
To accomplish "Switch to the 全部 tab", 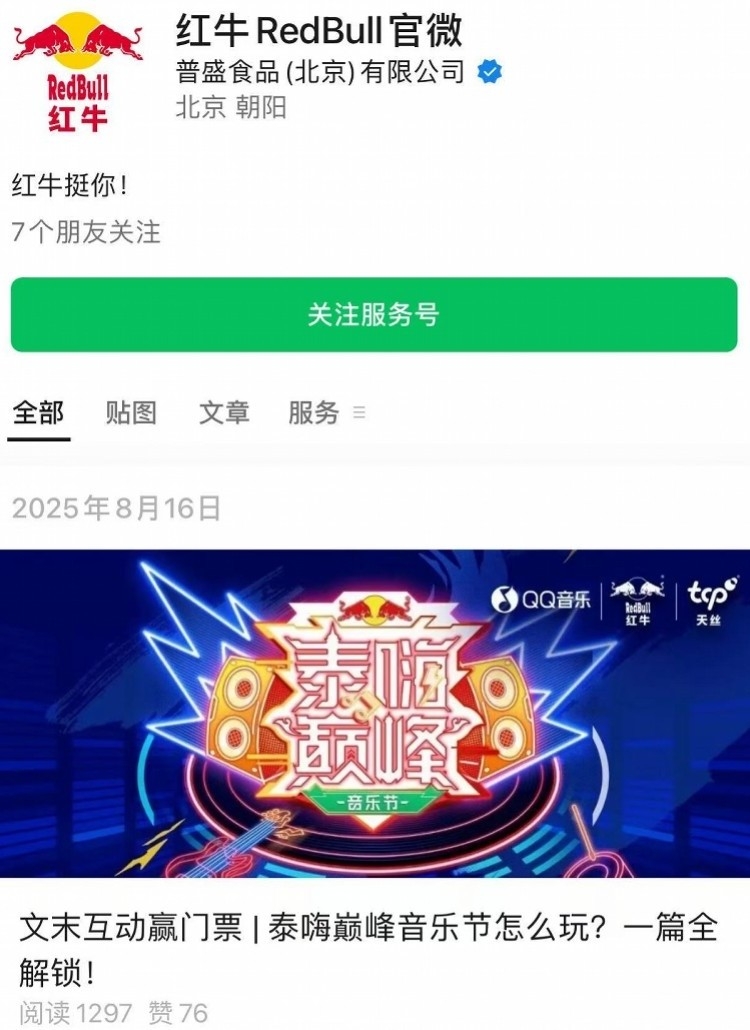I will click(x=39, y=413).
